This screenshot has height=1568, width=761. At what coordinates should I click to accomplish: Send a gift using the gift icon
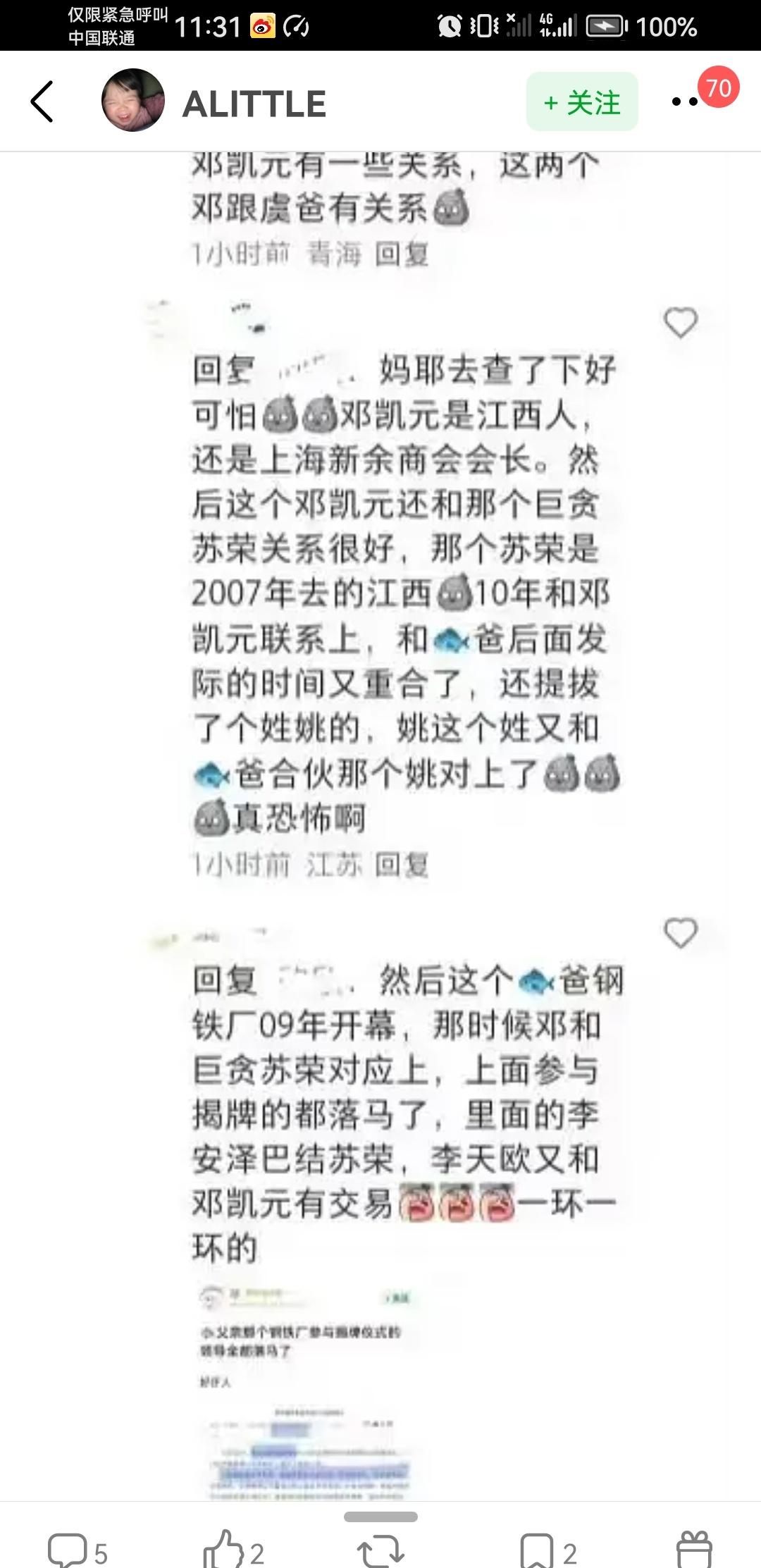[694, 1549]
